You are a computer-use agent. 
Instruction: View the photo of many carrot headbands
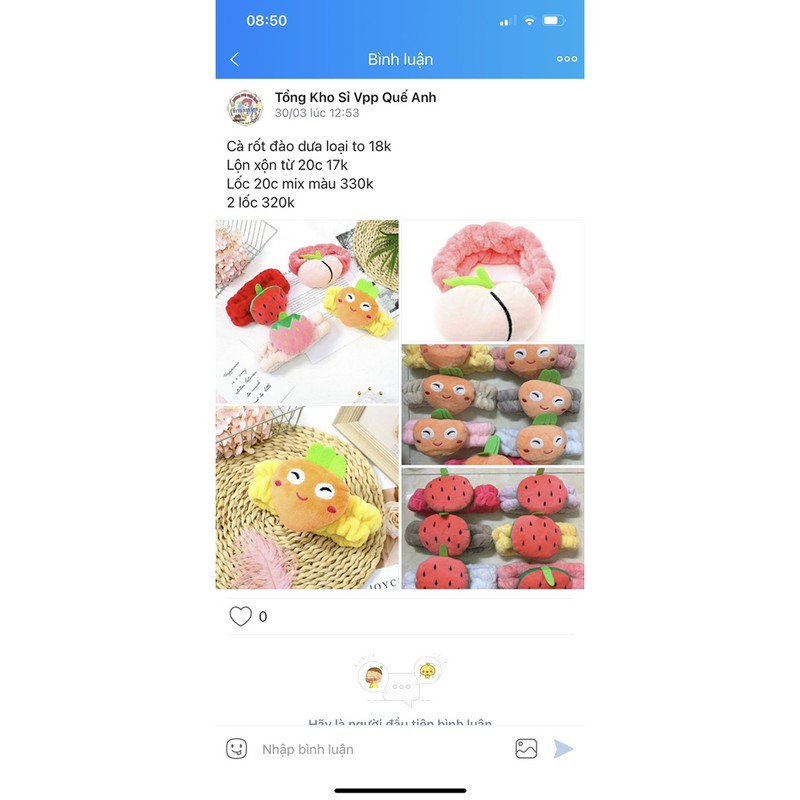pos(493,405)
